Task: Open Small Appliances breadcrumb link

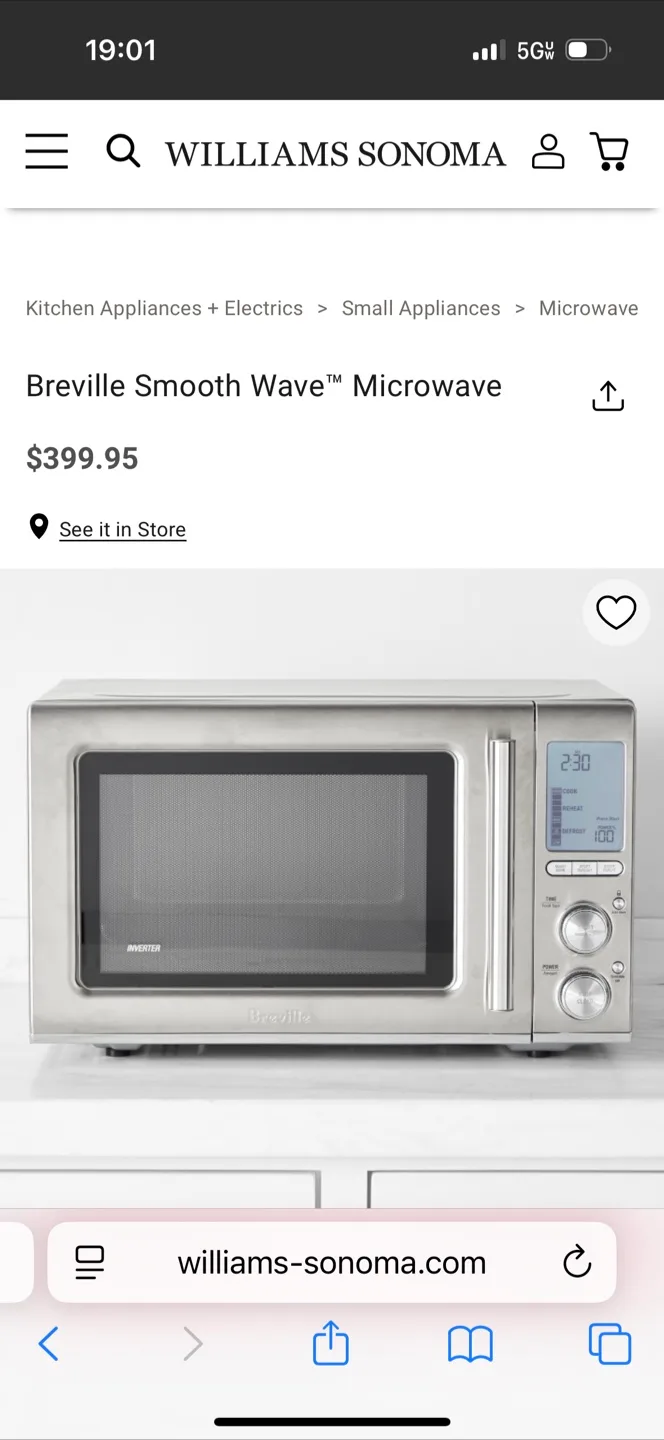Action: pyautogui.click(x=421, y=308)
